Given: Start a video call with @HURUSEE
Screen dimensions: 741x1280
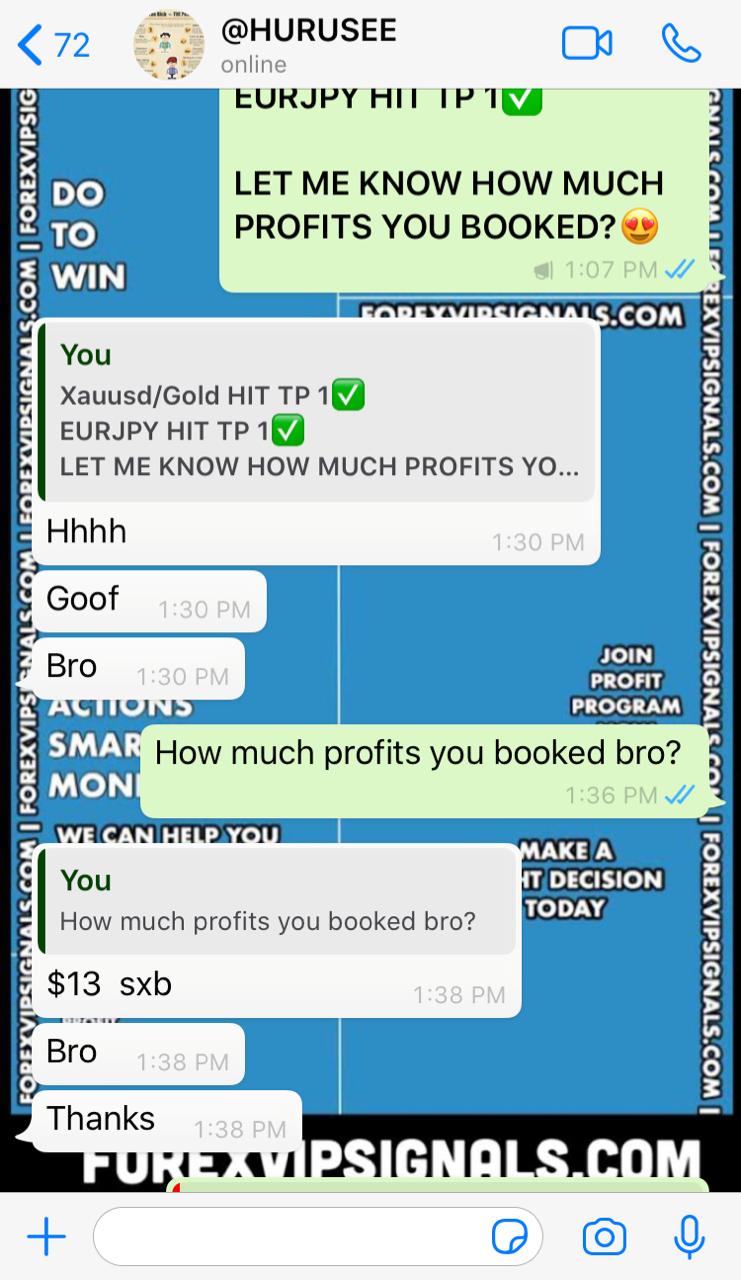Looking at the screenshot, I should 586,44.
